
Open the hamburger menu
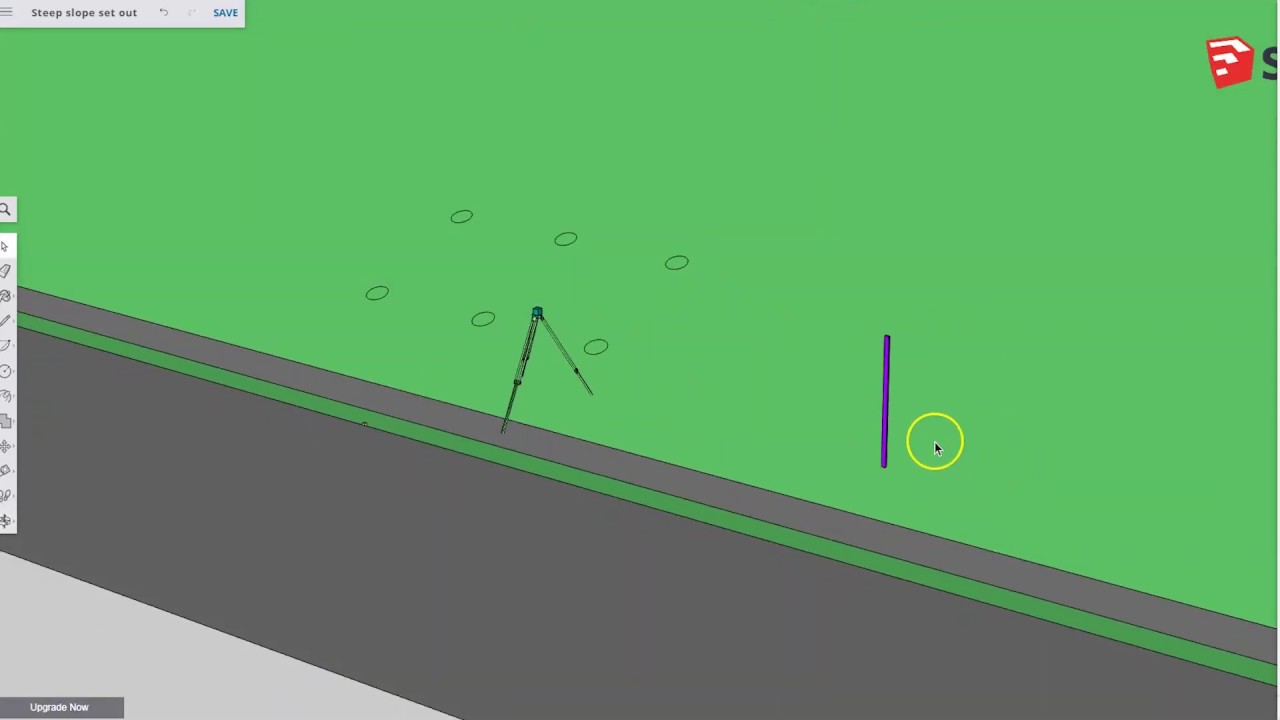point(6,12)
